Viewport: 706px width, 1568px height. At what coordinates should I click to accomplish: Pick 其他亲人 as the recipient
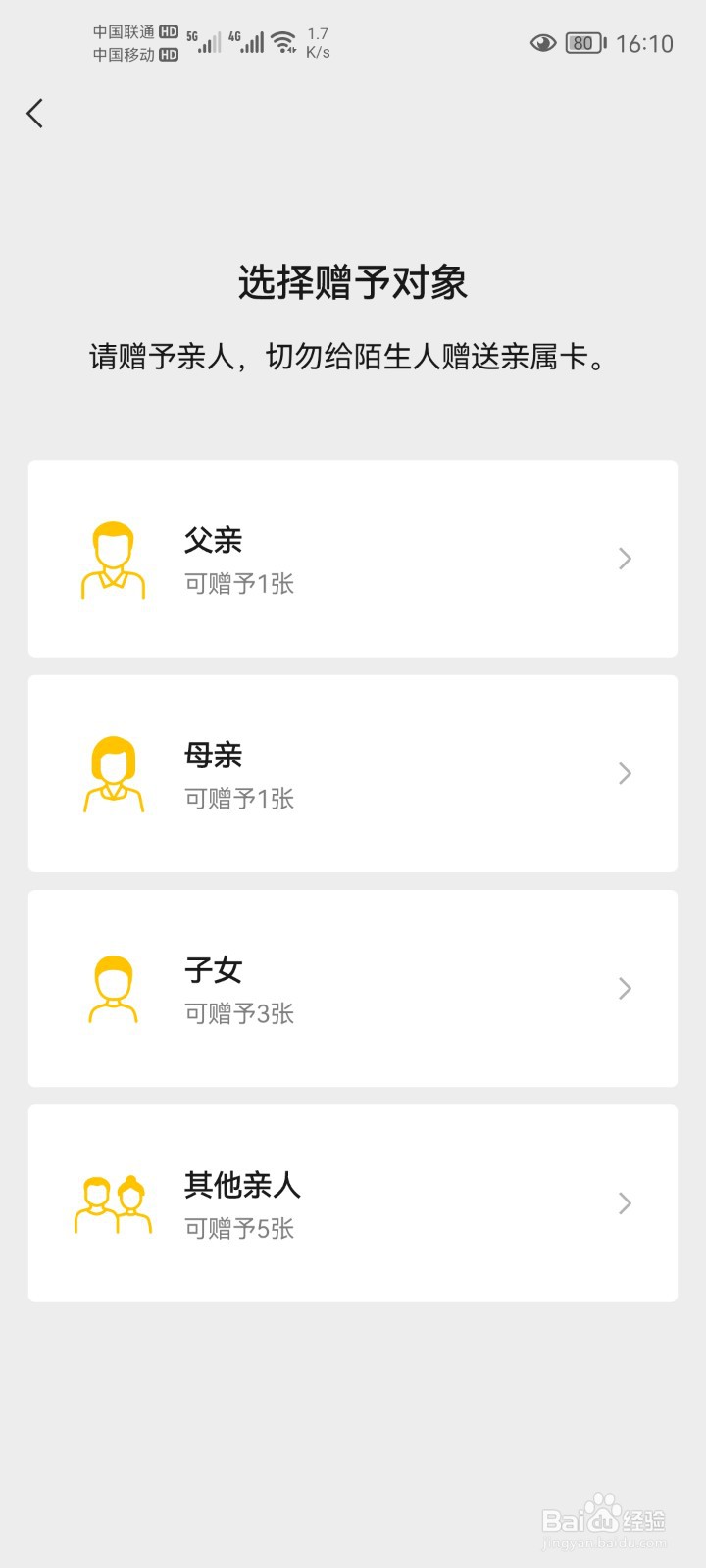click(x=353, y=1203)
